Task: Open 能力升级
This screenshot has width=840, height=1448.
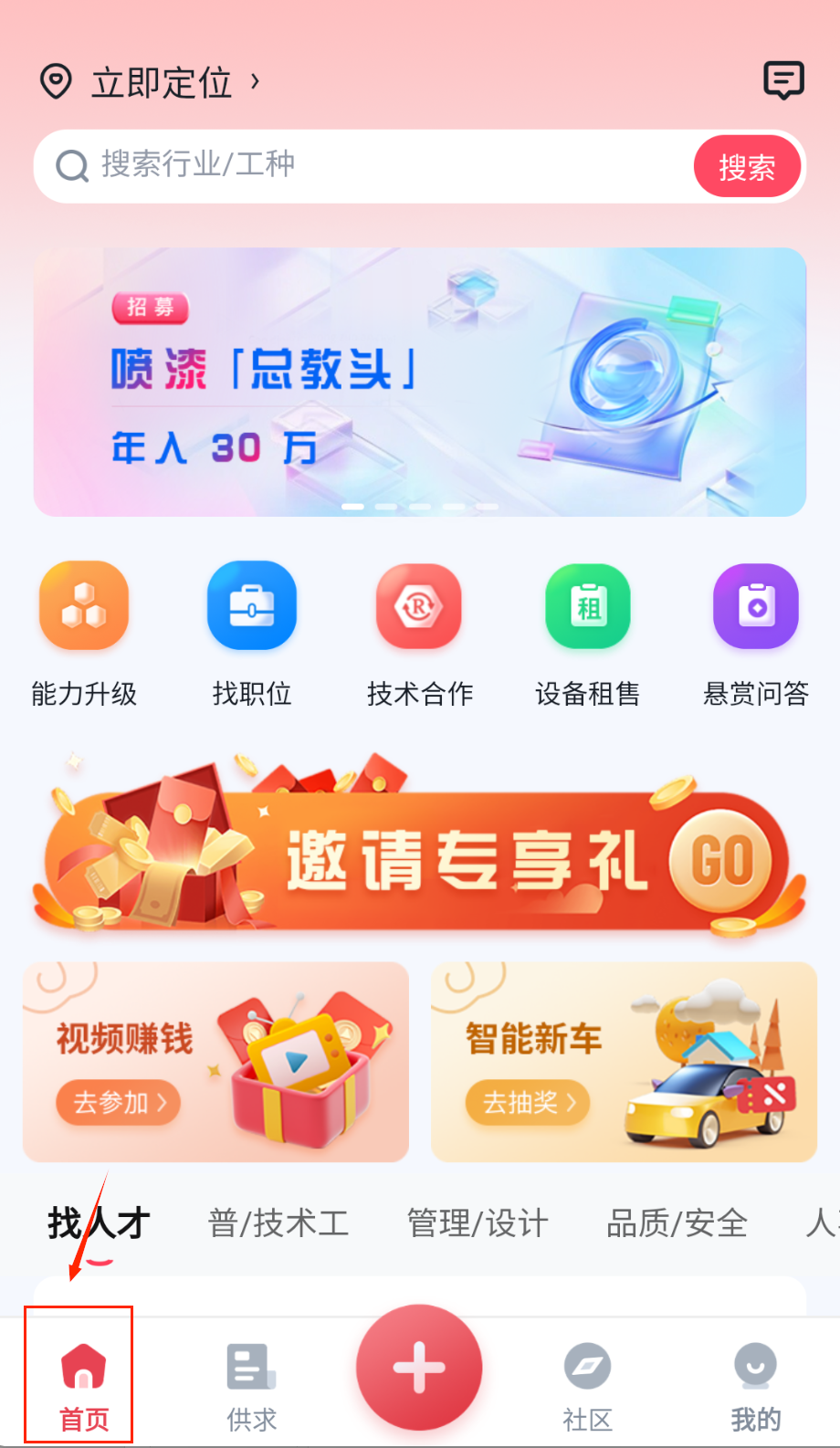Action: pyautogui.click(x=84, y=632)
